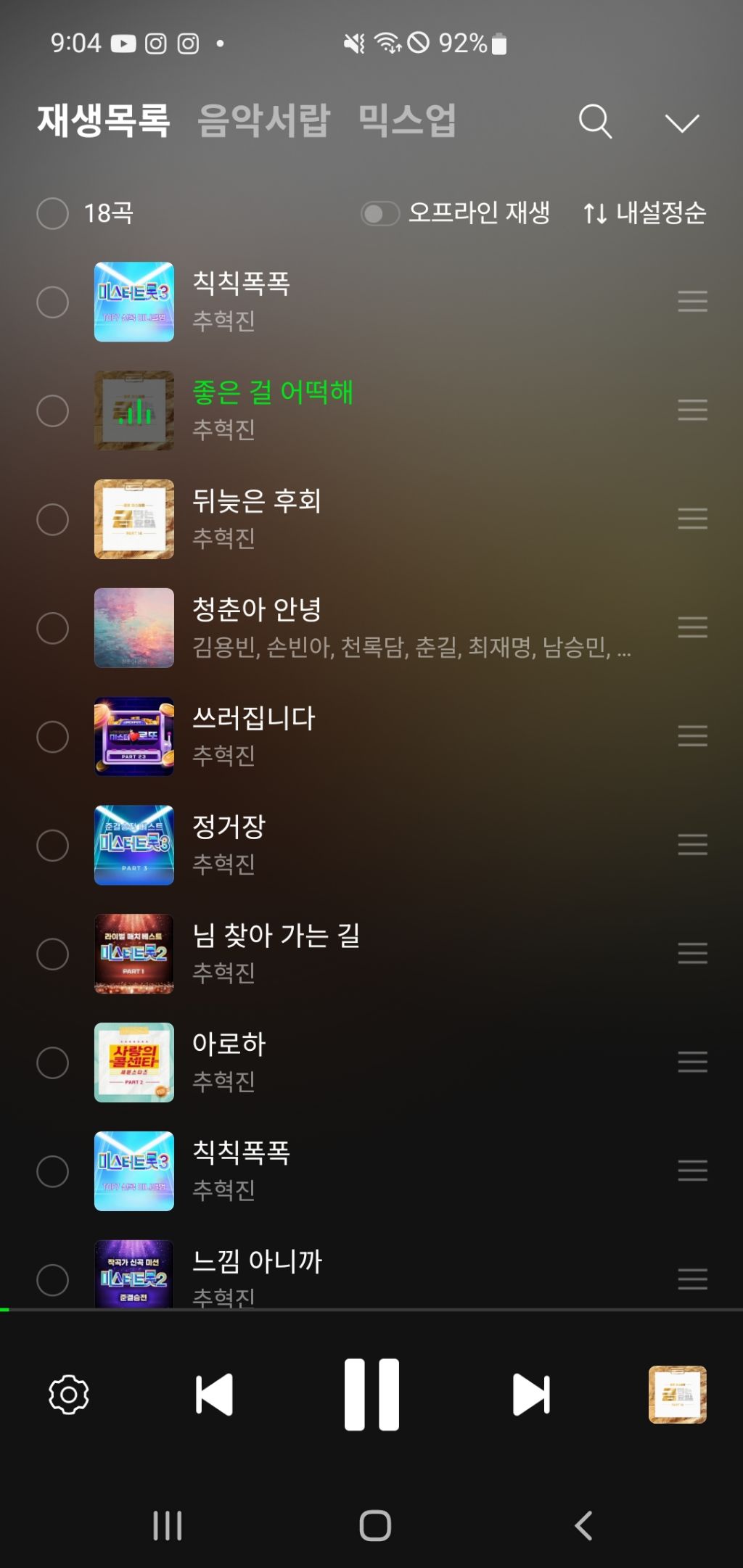Switch to the 음악서랍 tab
This screenshot has height=1568, width=743.
pos(264,120)
